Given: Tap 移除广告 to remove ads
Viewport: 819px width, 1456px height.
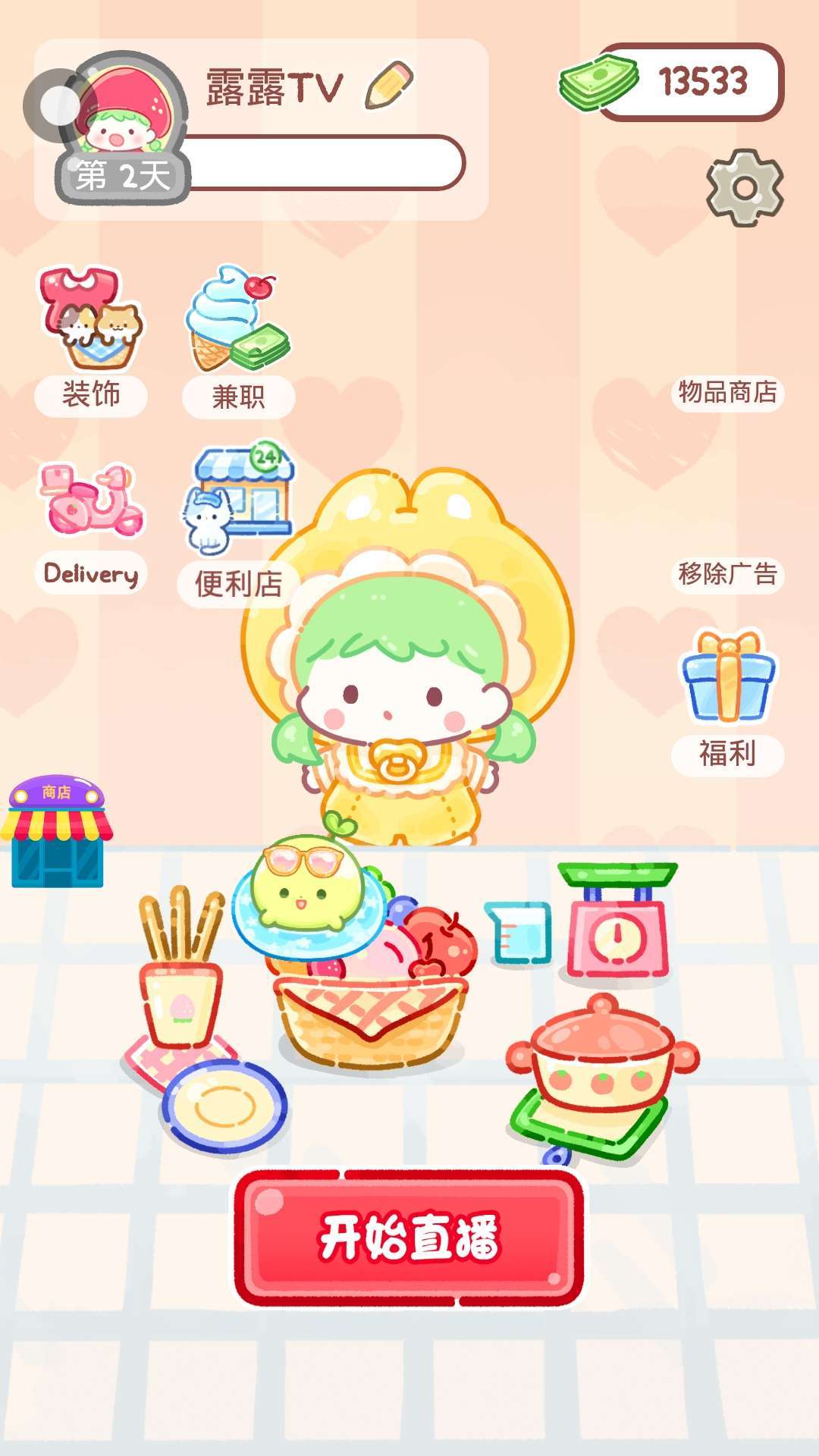Looking at the screenshot, I should pos(727,573).
